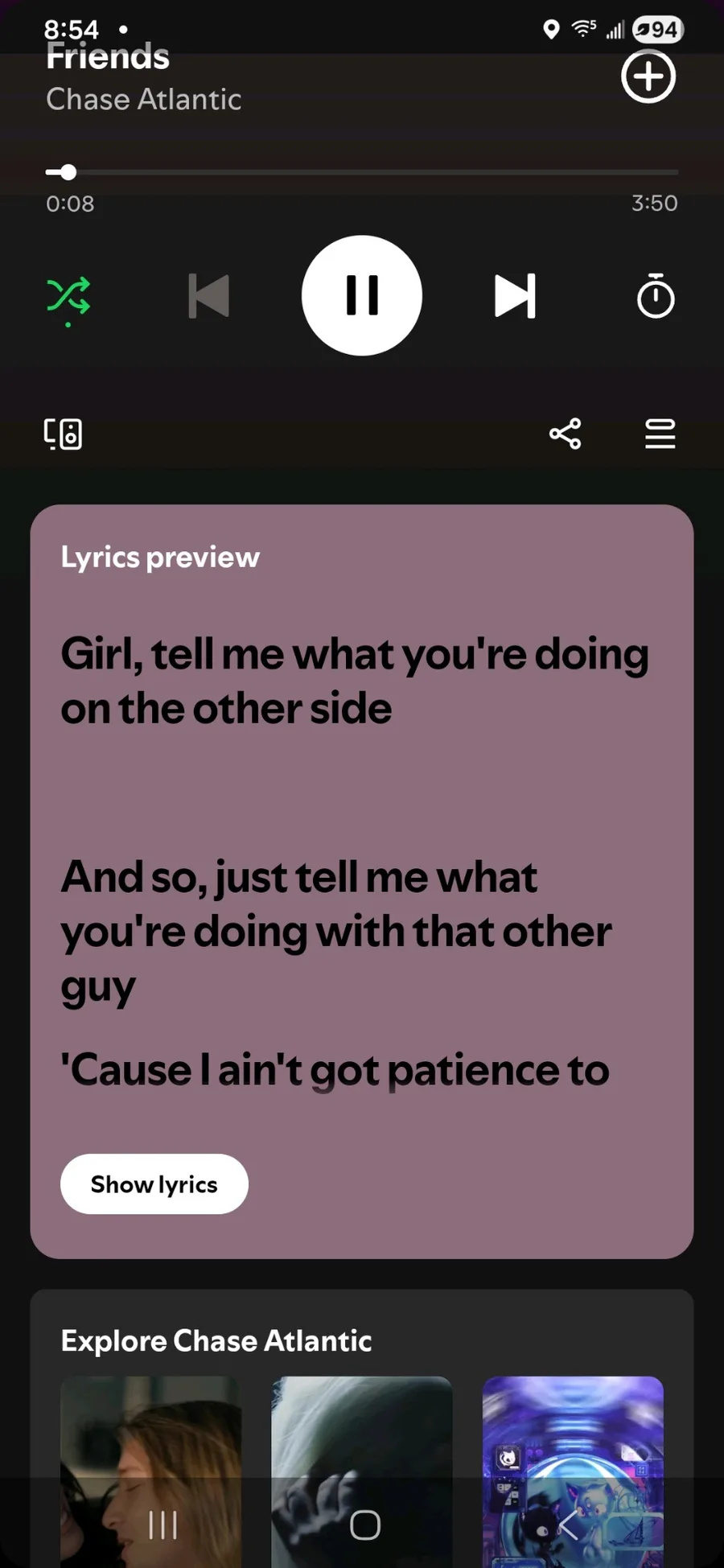Image resolution: width=724 pixels, height=1568 pixels.
Task: Open the recent apps view
Action: tap(162, 1525)
